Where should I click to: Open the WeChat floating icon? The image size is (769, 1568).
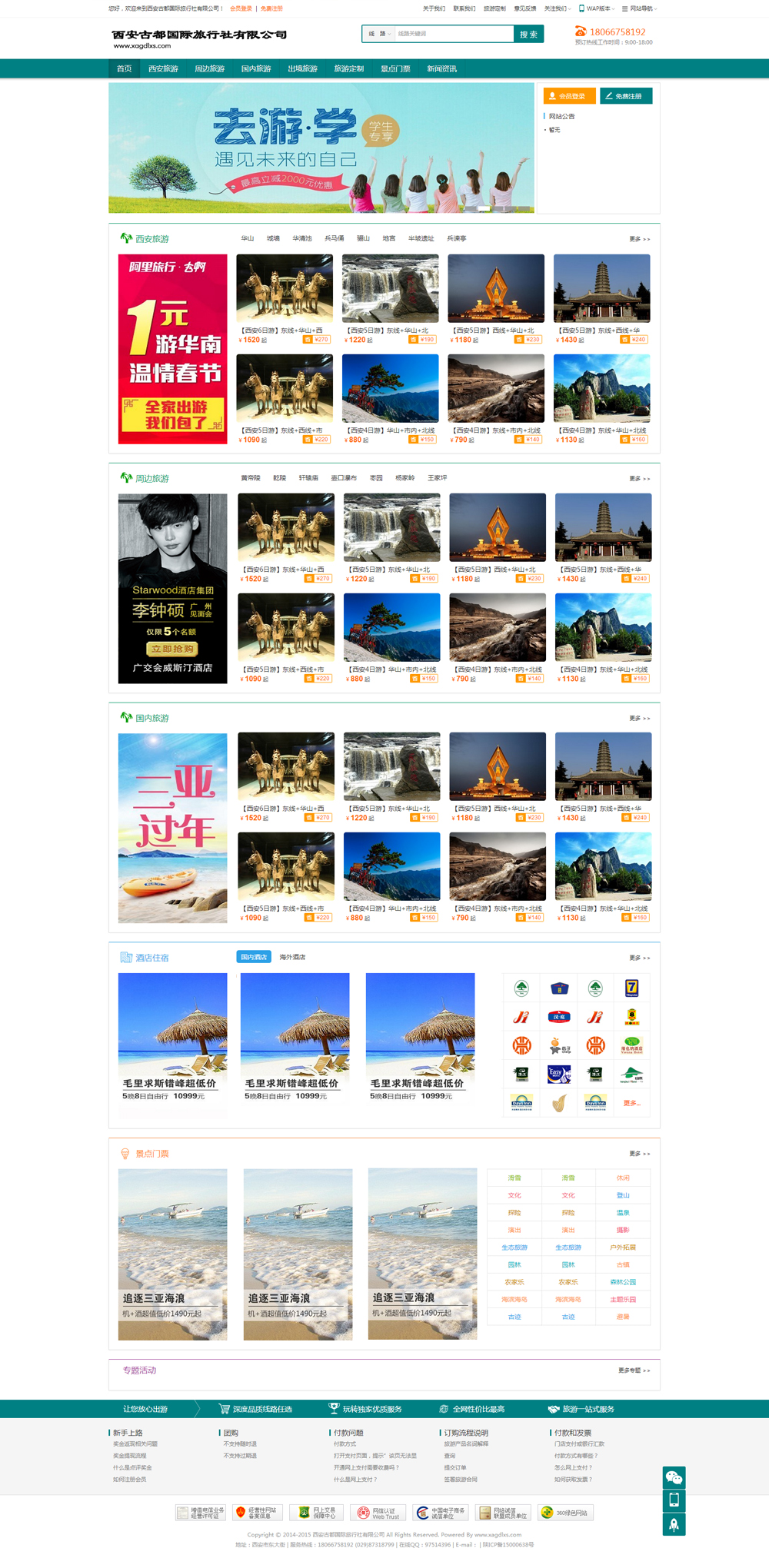(674, 1477)
